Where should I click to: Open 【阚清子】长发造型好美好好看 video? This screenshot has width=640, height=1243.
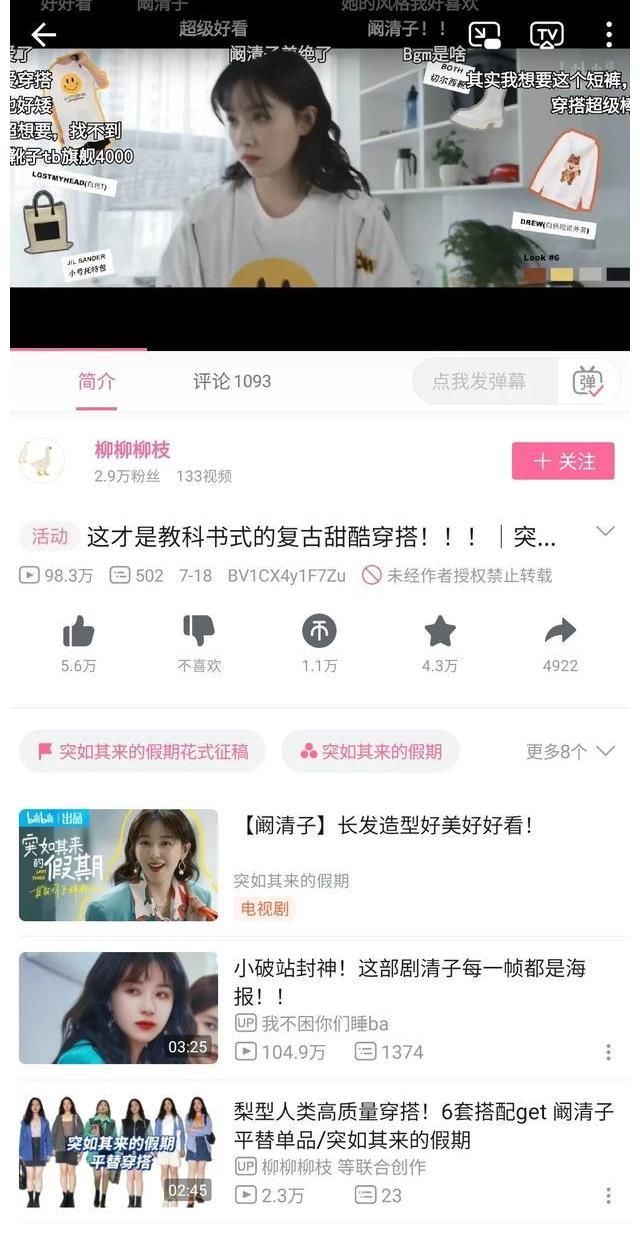click(382, 826)
